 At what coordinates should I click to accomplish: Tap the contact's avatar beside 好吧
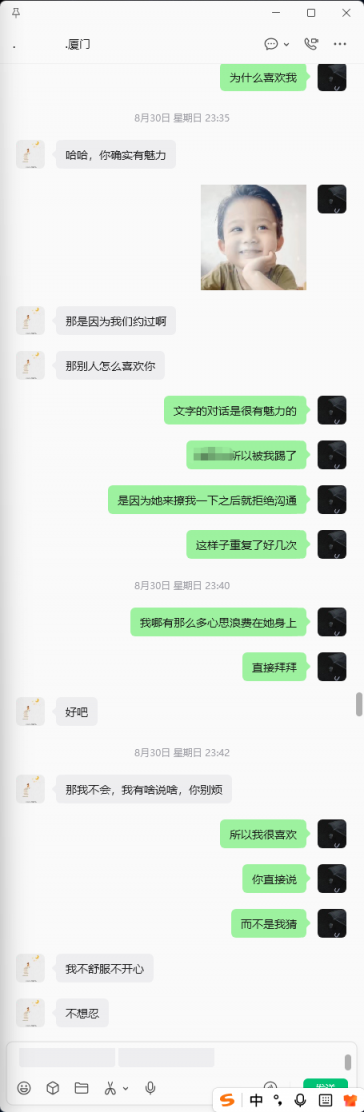click(x=31, y=711)
